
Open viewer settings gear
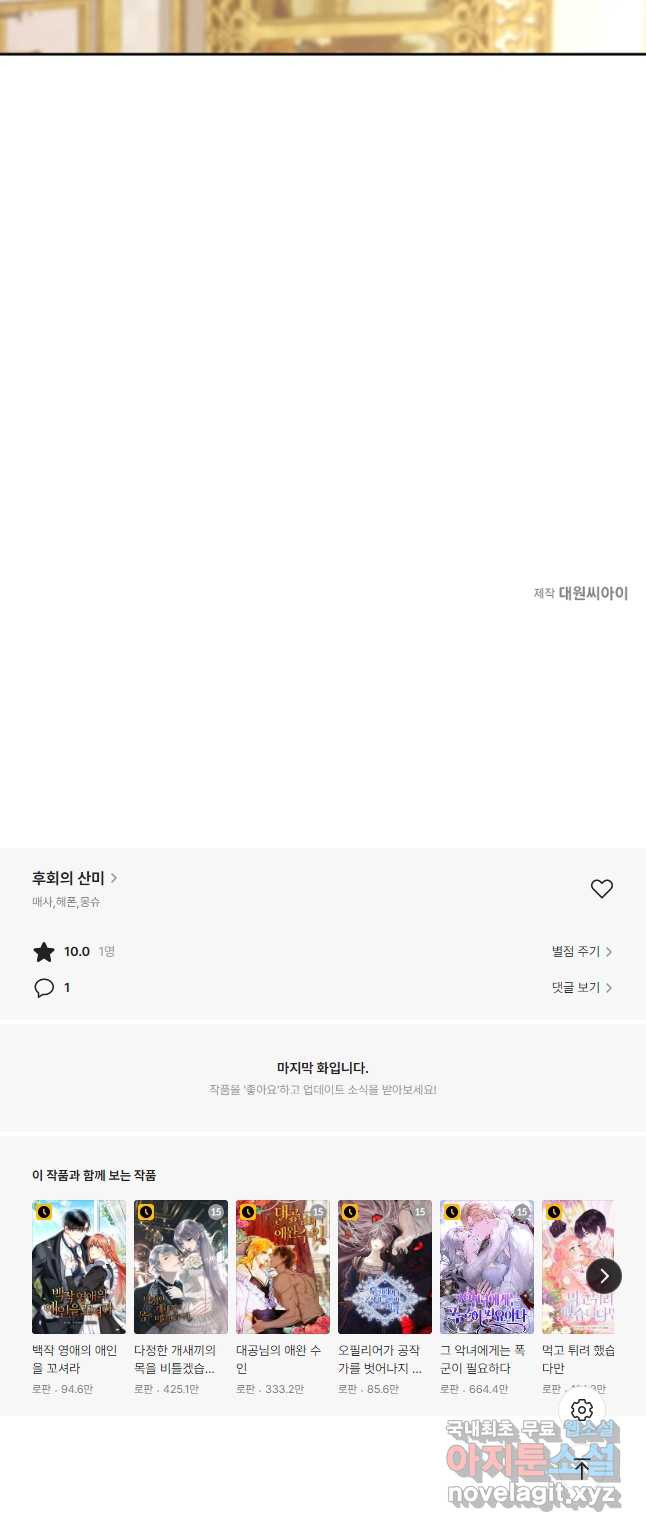coord(582,1410)
